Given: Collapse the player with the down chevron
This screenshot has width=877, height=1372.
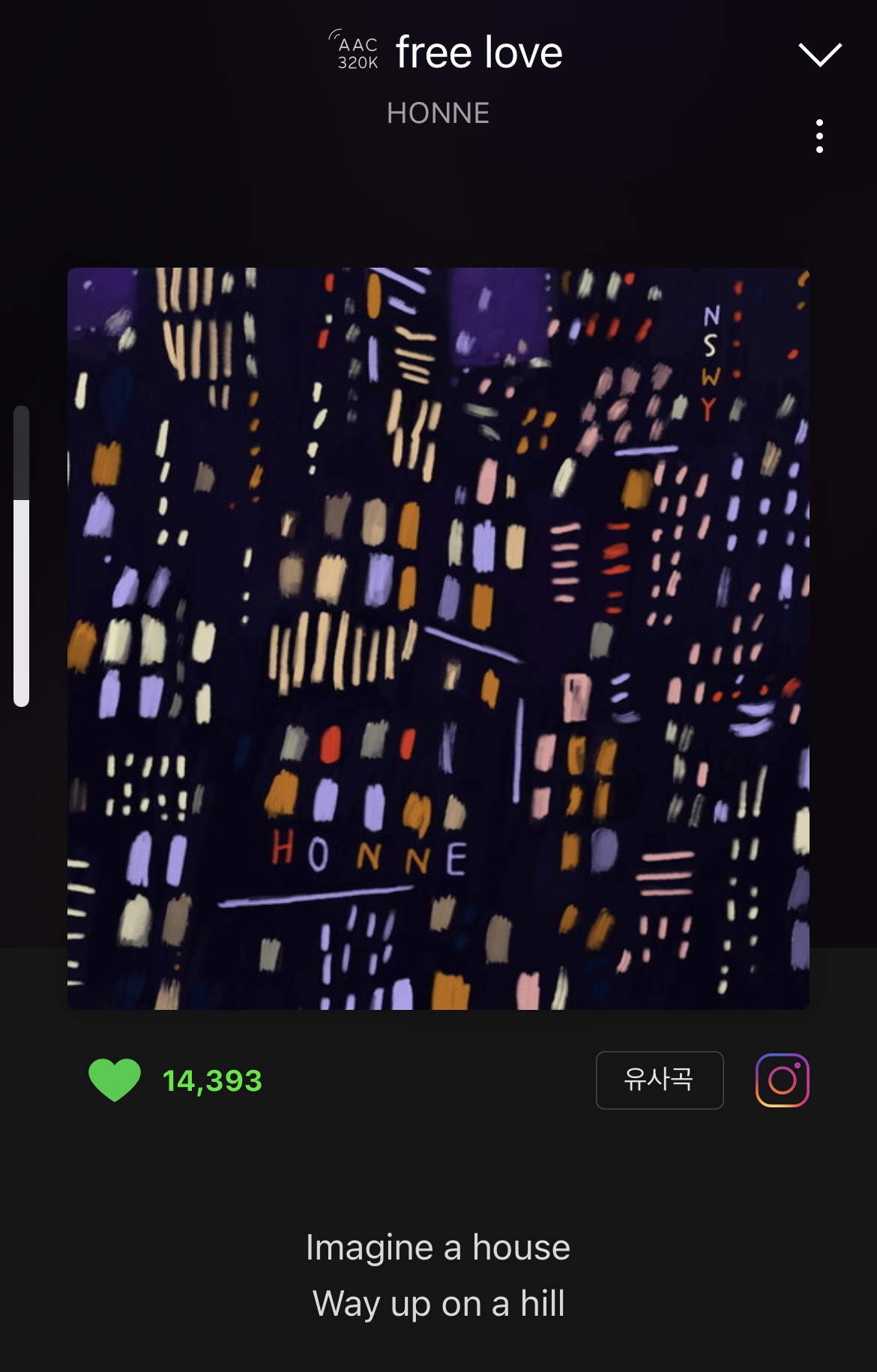Looking at the screenshot, I should 820,55.
